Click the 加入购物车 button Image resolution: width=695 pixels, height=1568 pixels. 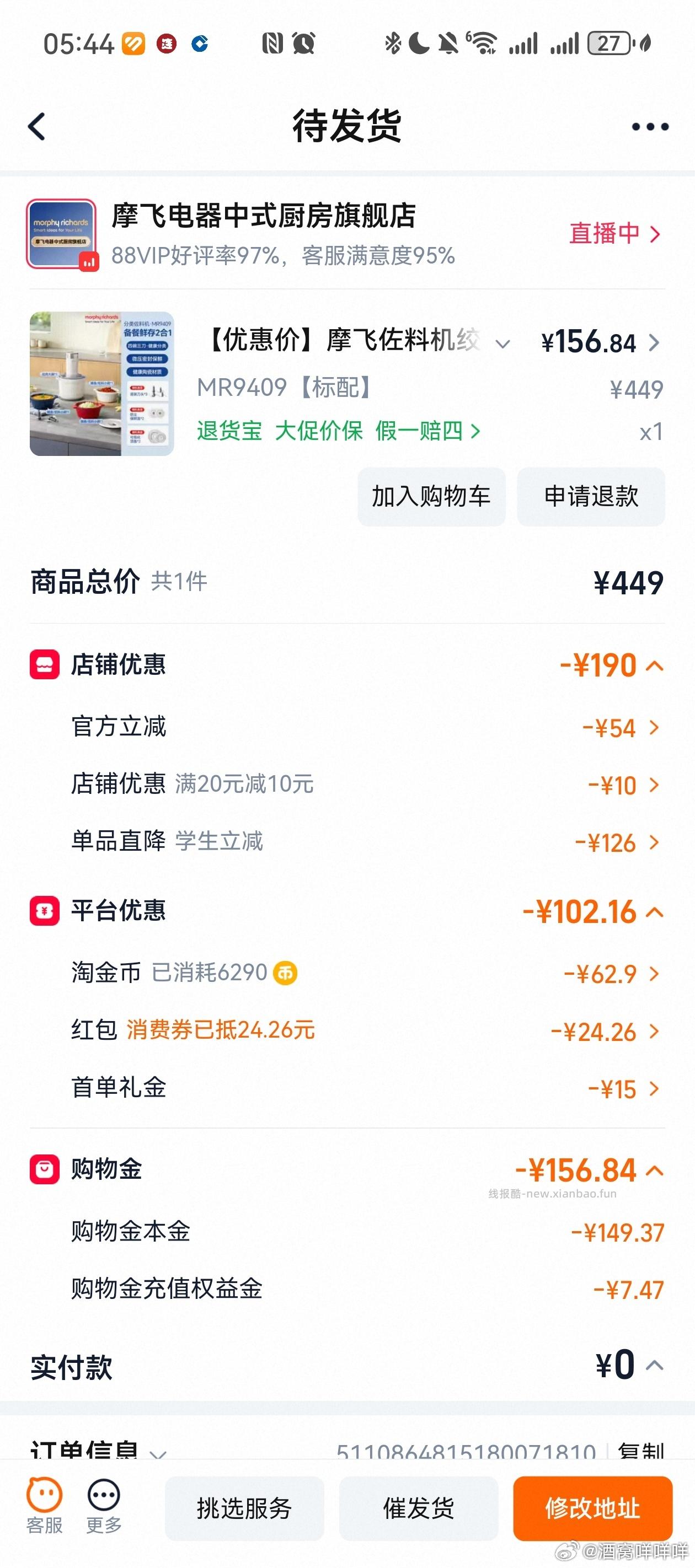click(431, 497)
